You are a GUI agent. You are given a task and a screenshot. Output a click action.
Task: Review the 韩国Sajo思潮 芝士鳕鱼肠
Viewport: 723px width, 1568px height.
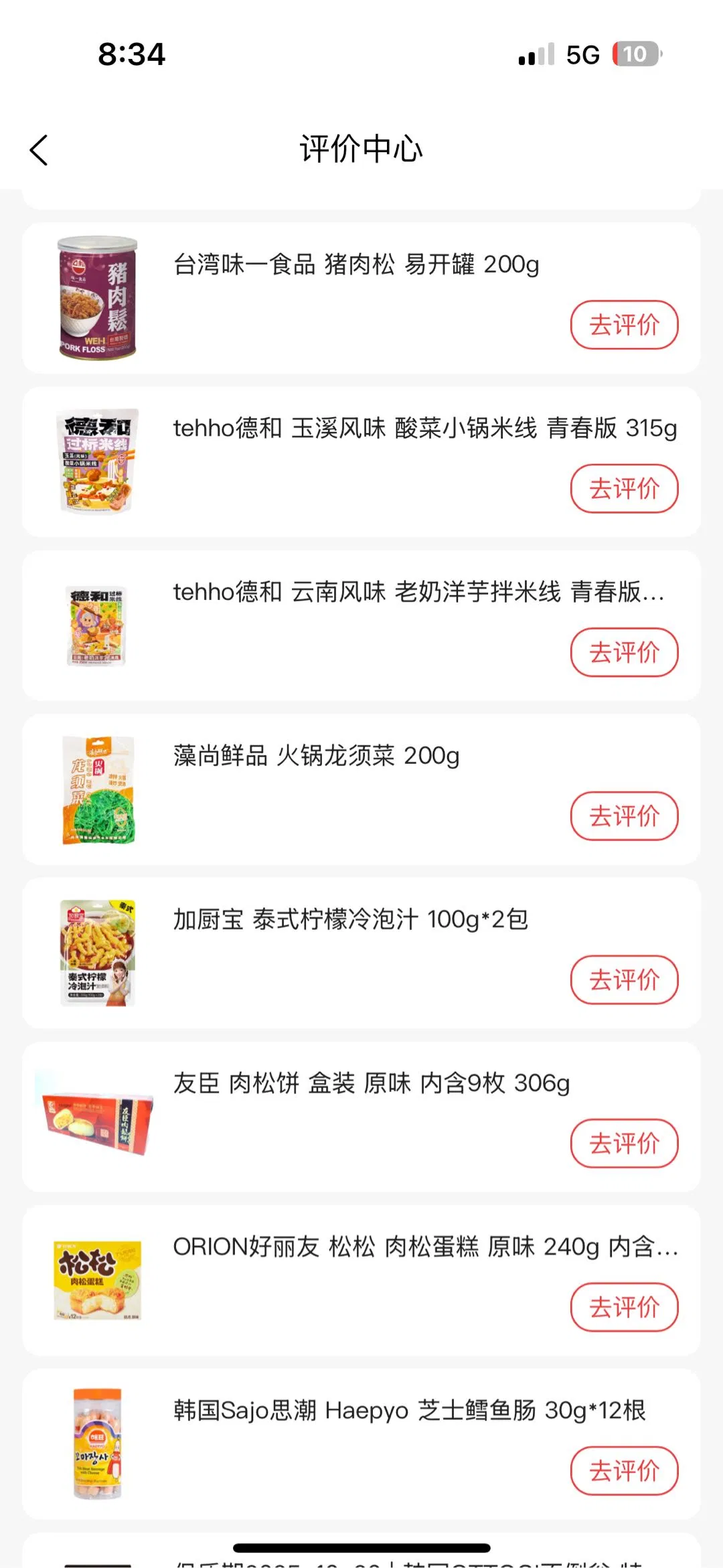624,1471
